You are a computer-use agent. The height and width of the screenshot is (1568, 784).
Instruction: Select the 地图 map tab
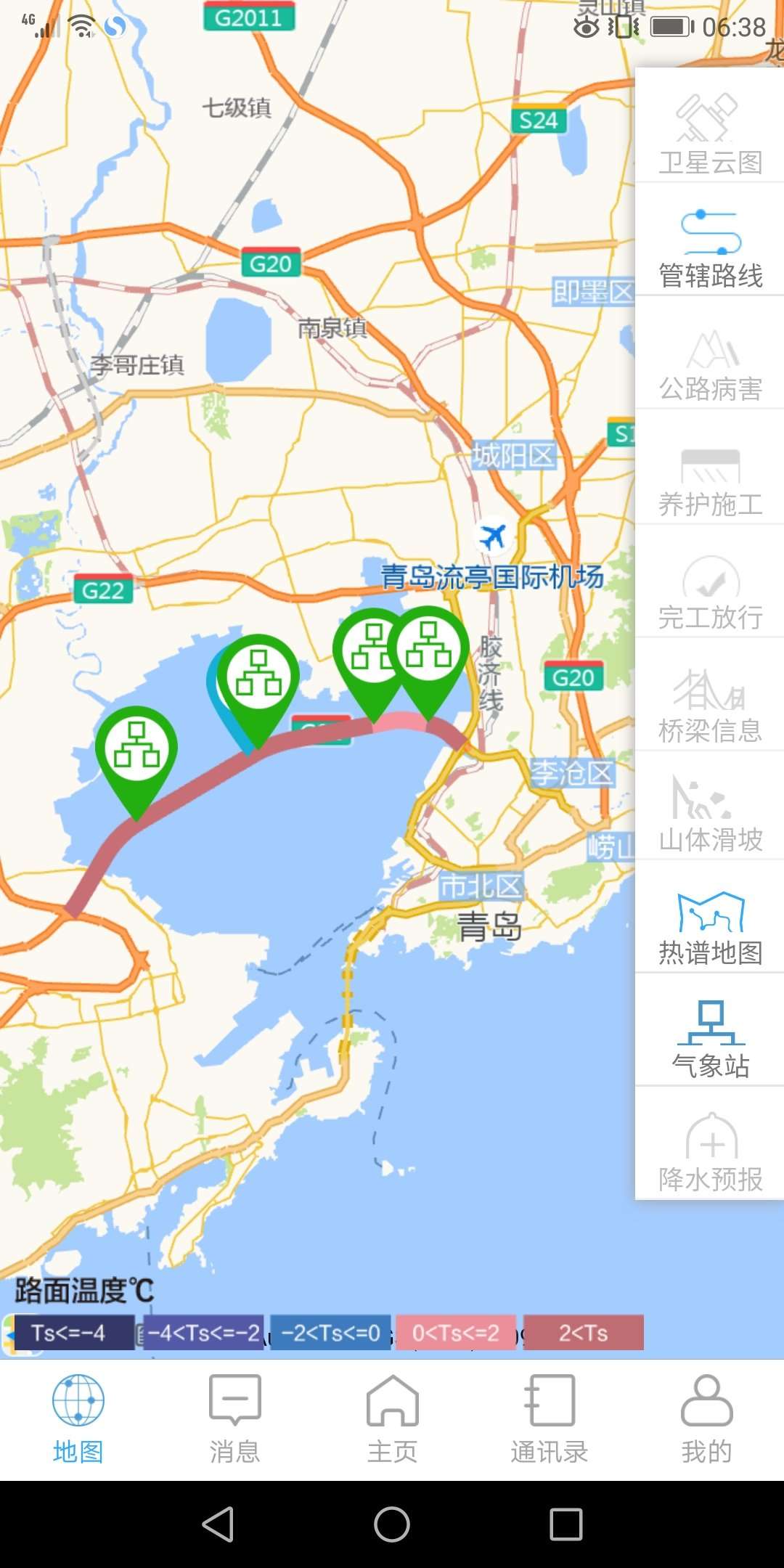(78, 1419)
